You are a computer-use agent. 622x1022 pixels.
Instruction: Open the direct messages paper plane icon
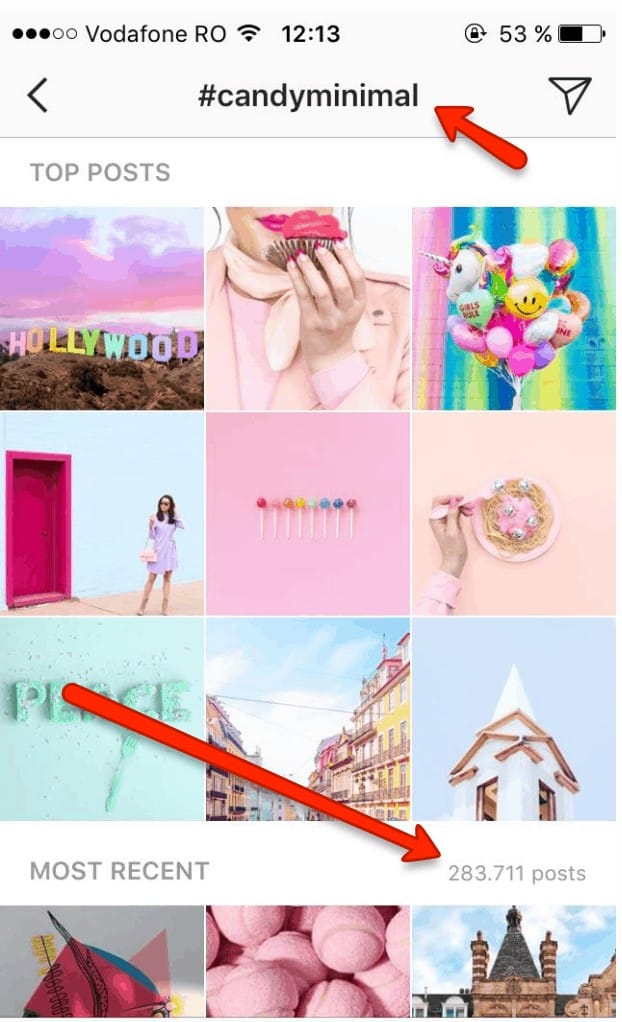(x=569, y=95)
